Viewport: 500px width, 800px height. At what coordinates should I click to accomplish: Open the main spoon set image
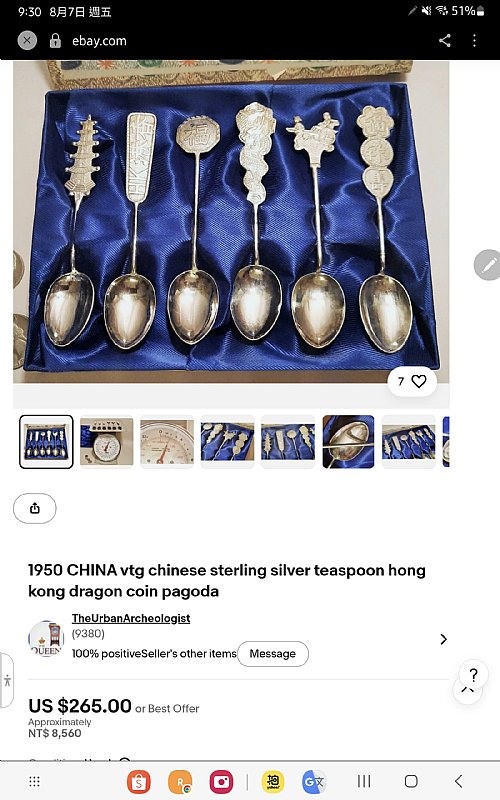point(231,222)
